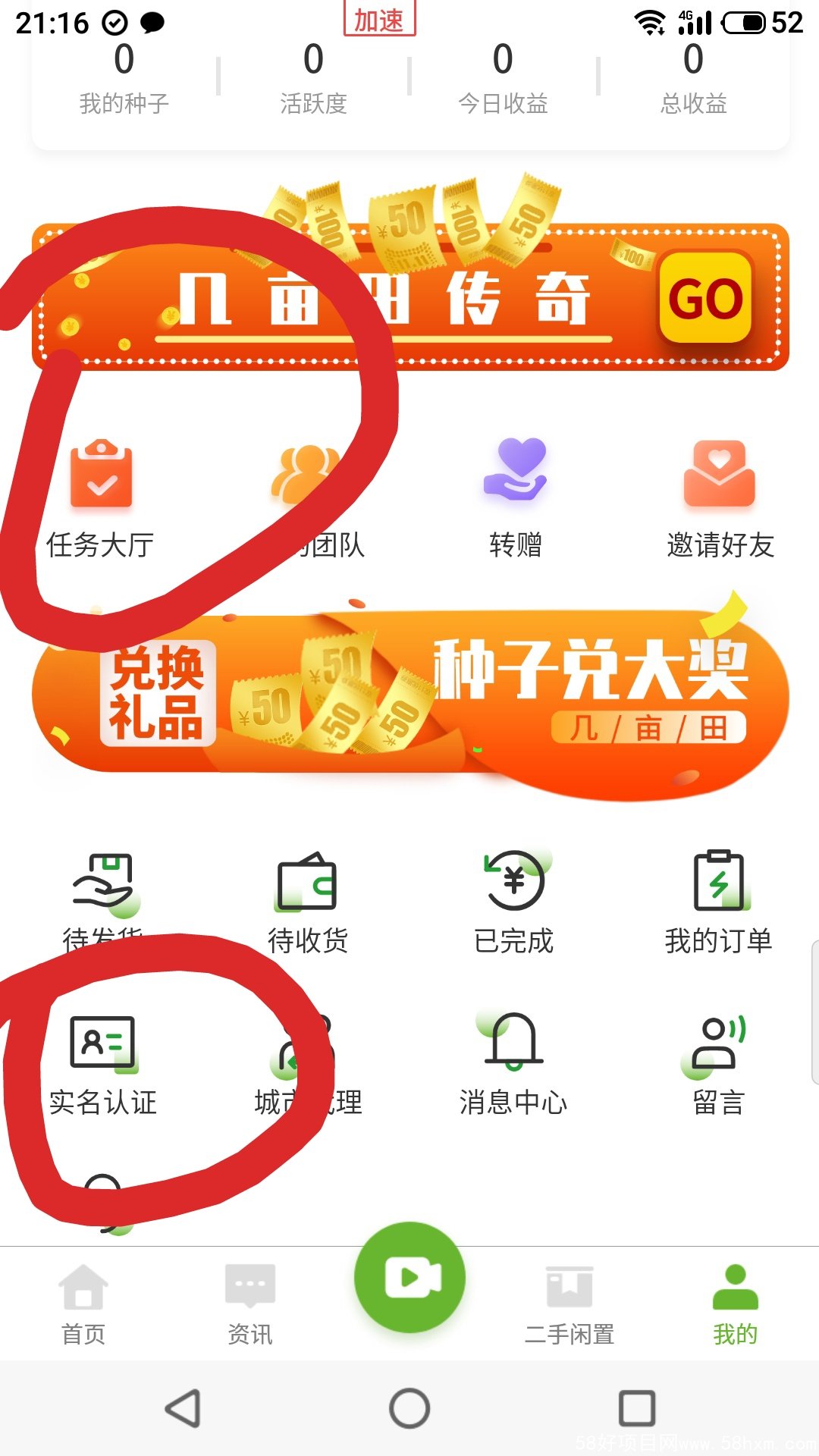This screenshot has height=1456, width=819.
Task: Tap the GO button on 几亩田传奇 banner
Action: click(x=704, y=298)
